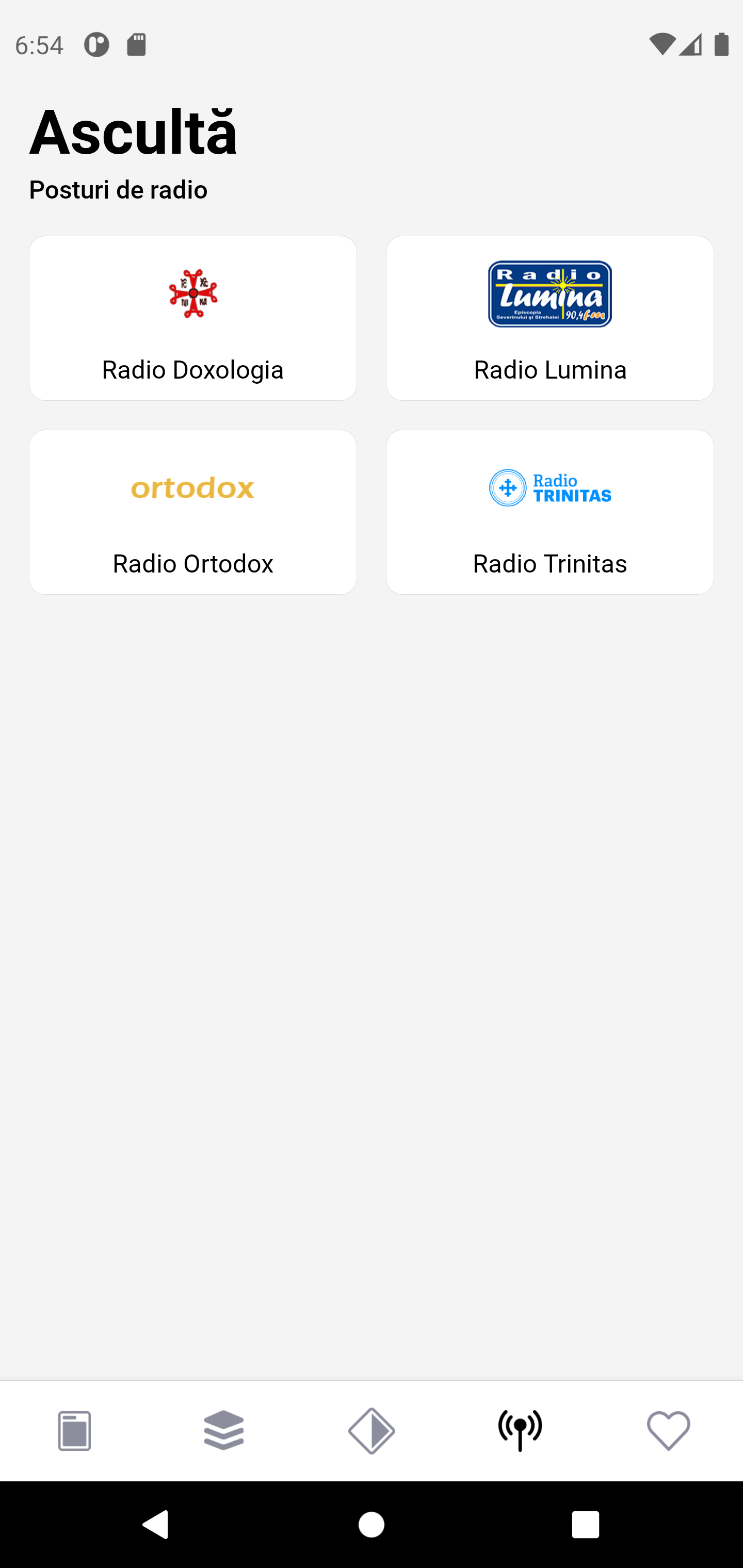Go to the diamond play tab
The image size is (743, 1568).
coord(372,1430)
